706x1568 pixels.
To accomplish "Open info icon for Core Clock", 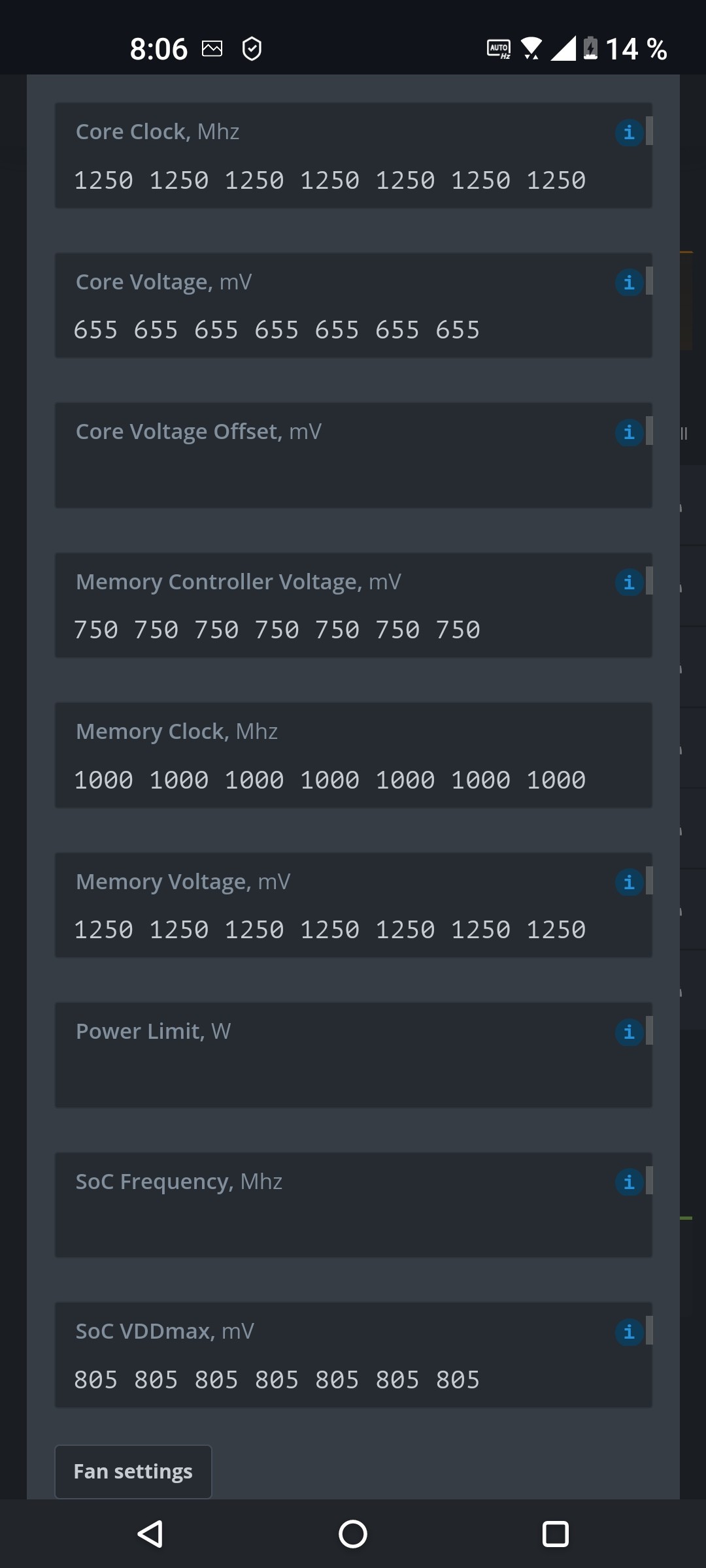I will tap(629, 133).
